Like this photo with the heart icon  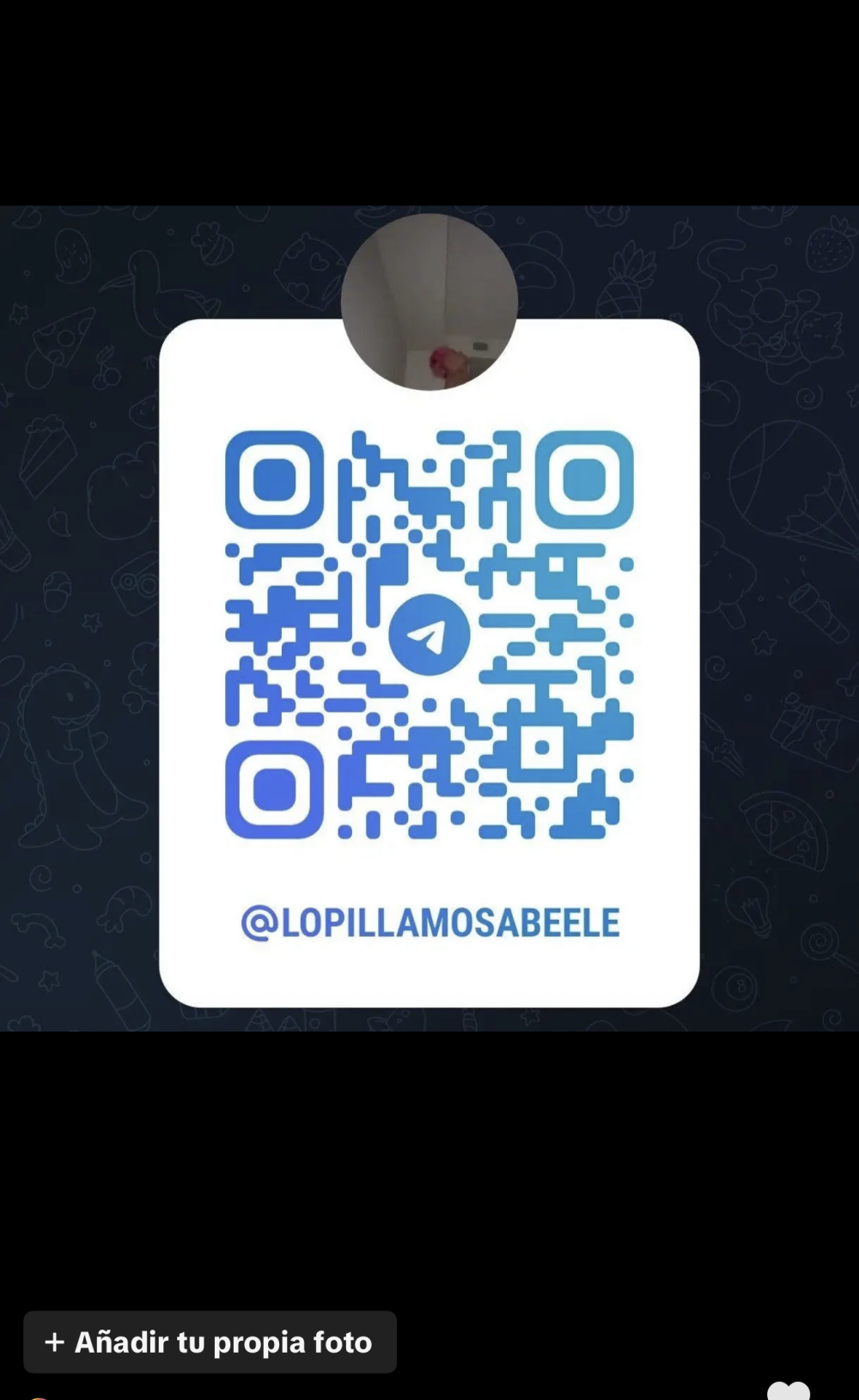coord(788,1391)
